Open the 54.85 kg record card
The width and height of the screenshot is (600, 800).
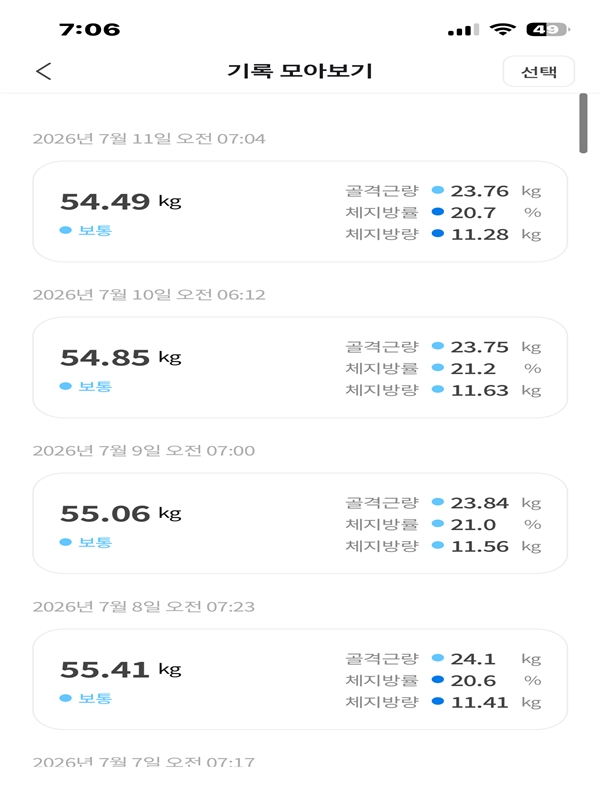point(300,368)
